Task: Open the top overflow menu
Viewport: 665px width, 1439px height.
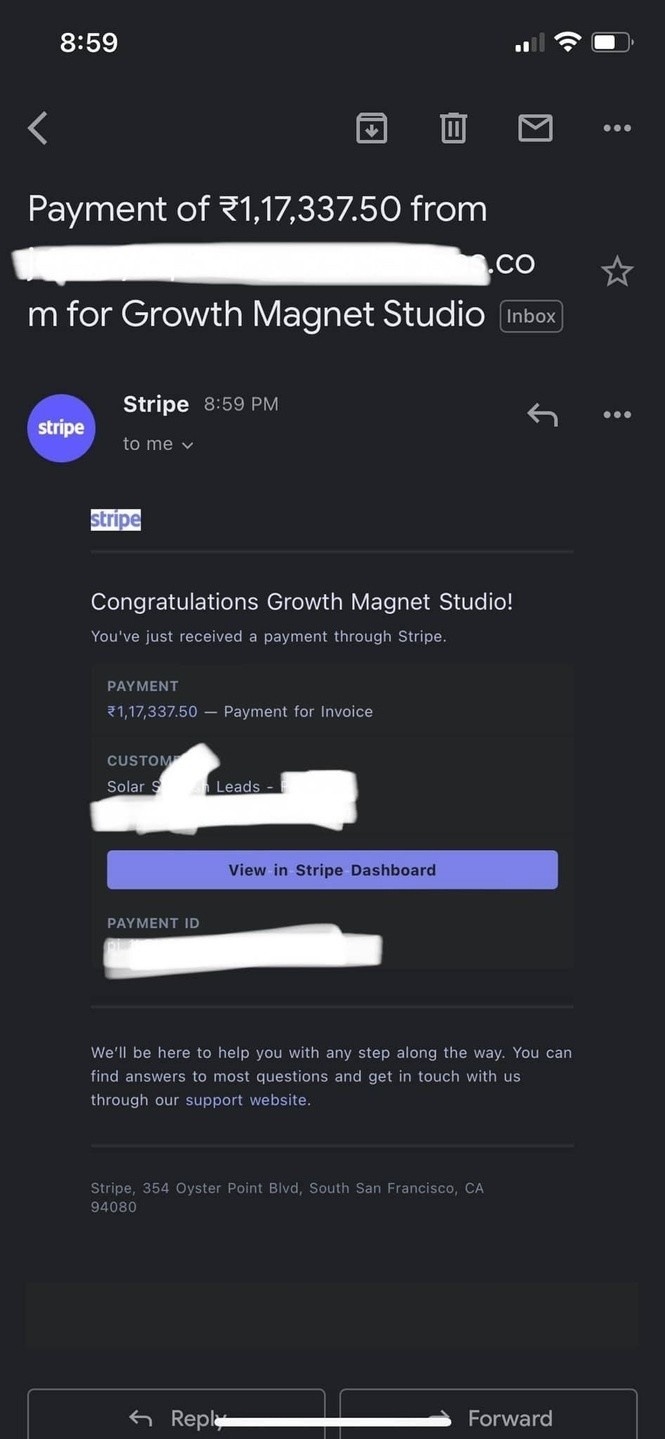Action: click(617, 128)
